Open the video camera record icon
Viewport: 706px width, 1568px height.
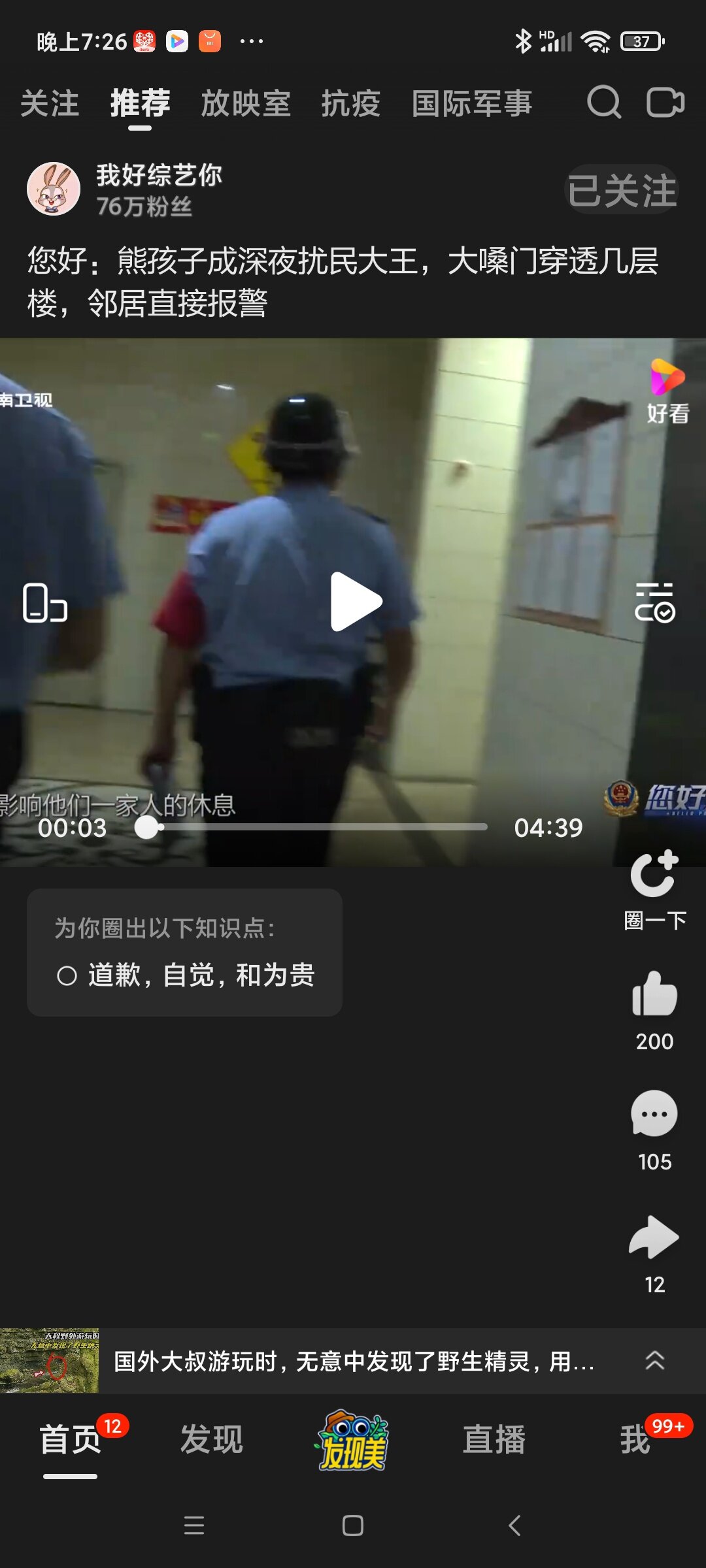(x=665, y=103)
